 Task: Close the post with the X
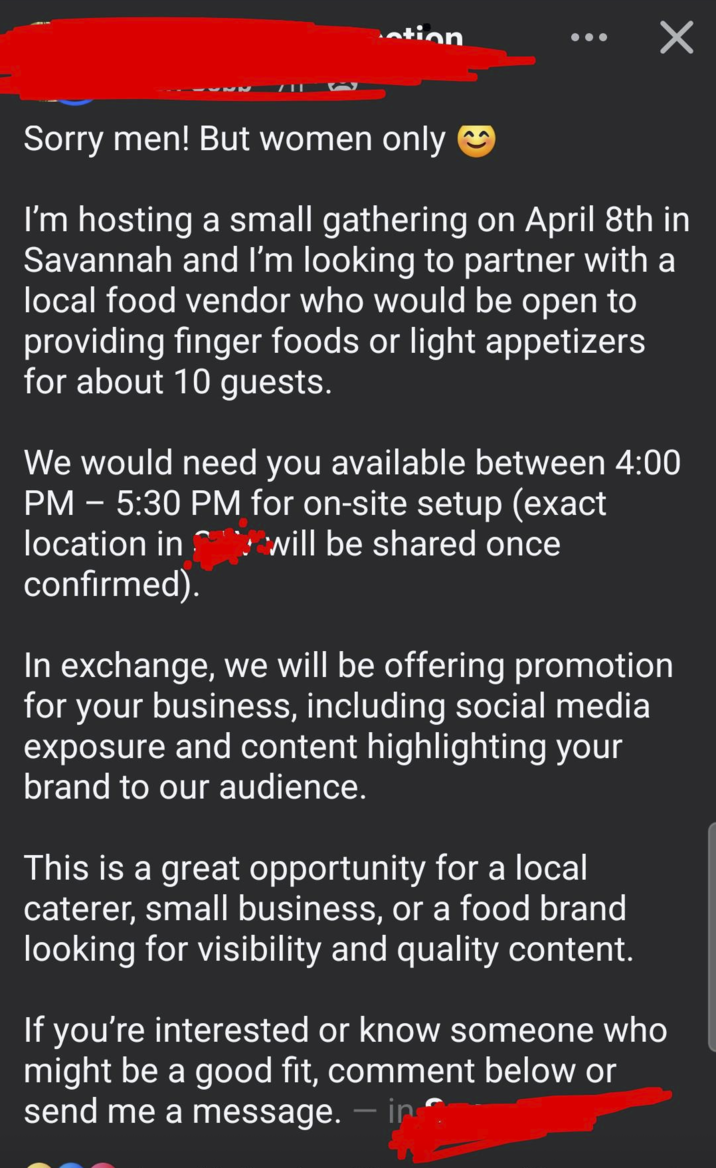677,38
